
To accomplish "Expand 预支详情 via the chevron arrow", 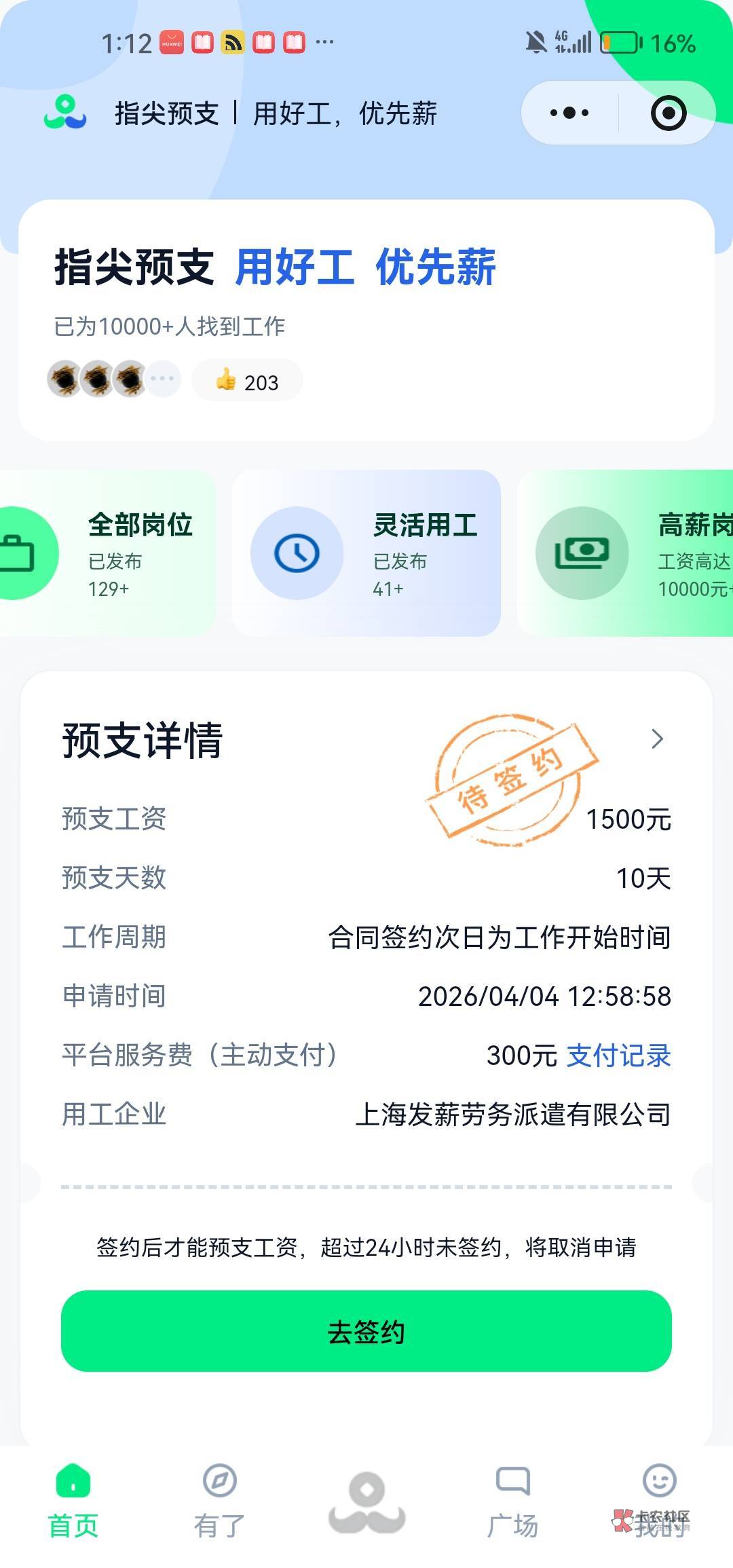I will coord(656,739).
